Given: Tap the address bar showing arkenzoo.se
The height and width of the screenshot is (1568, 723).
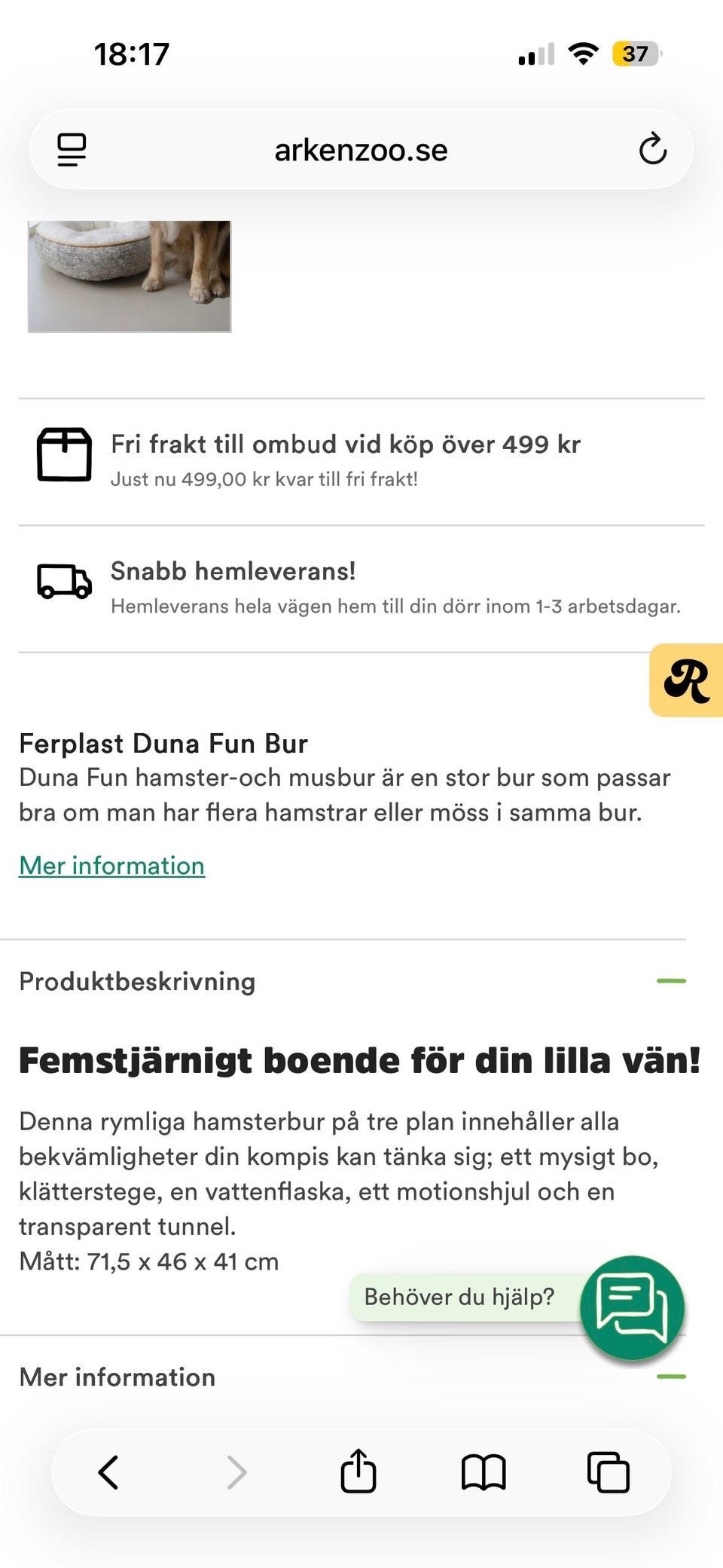Looking at the screenshot, I should 361,148.
